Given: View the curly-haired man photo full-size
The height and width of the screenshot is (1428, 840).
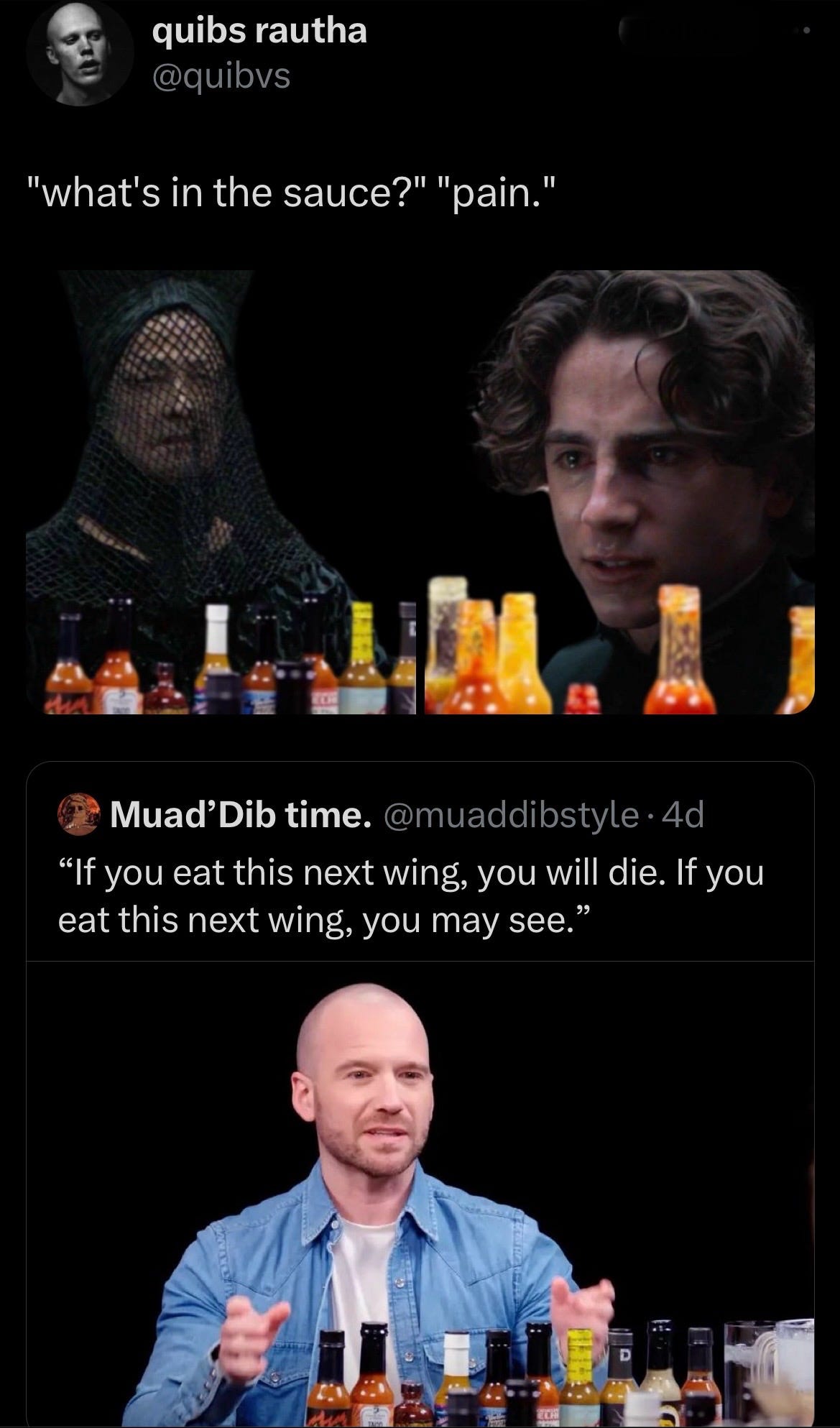Looking at the screenshot, I should 619,492.
